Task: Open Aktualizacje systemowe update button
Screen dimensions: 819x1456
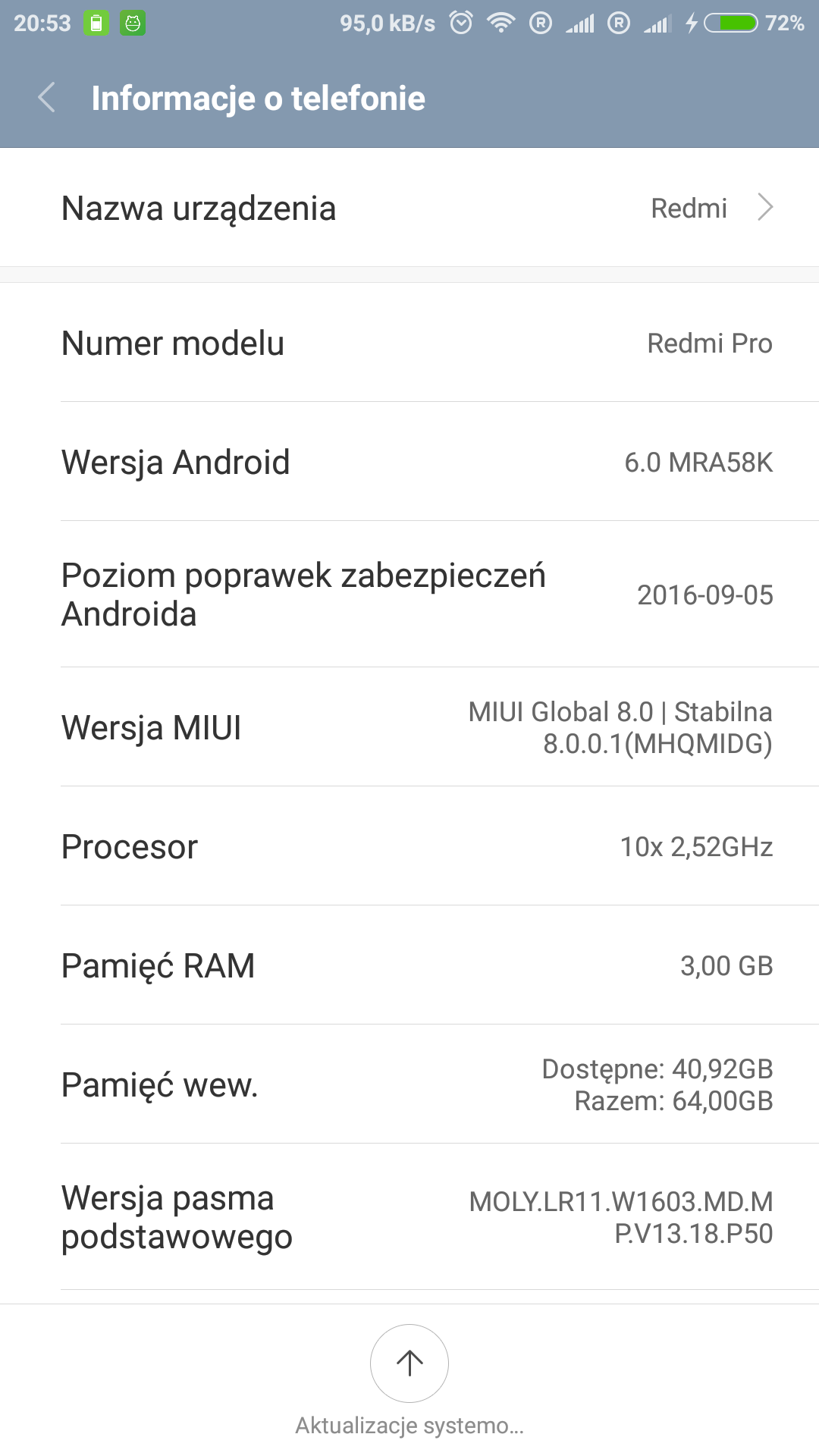Action: (409, 1363)
